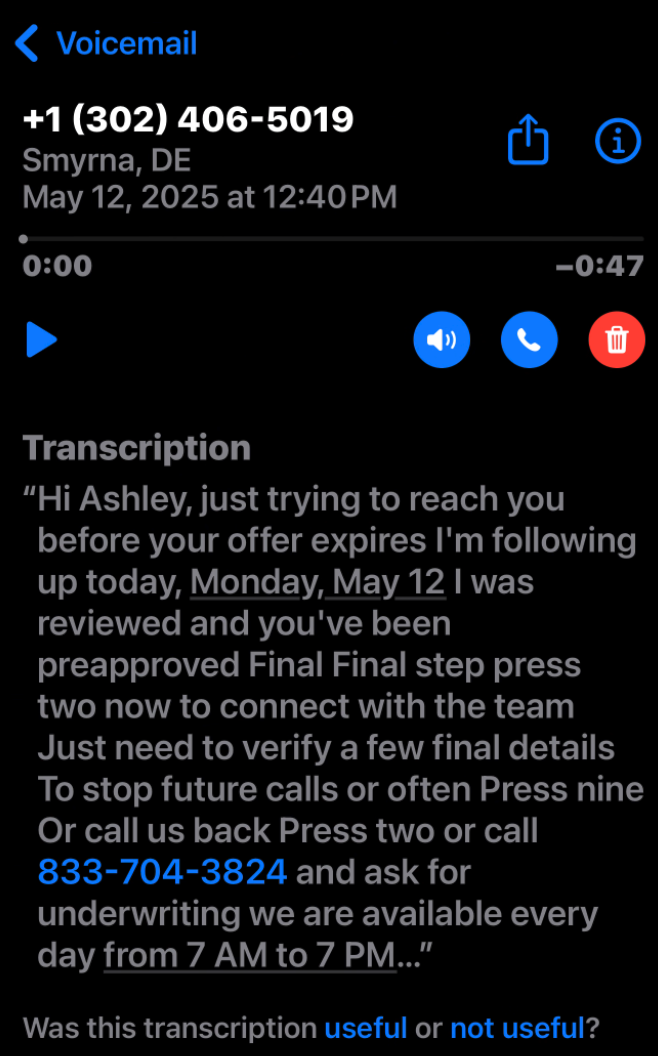
Task: Mark the transcription as not useful
Action: coord(516,1027)
